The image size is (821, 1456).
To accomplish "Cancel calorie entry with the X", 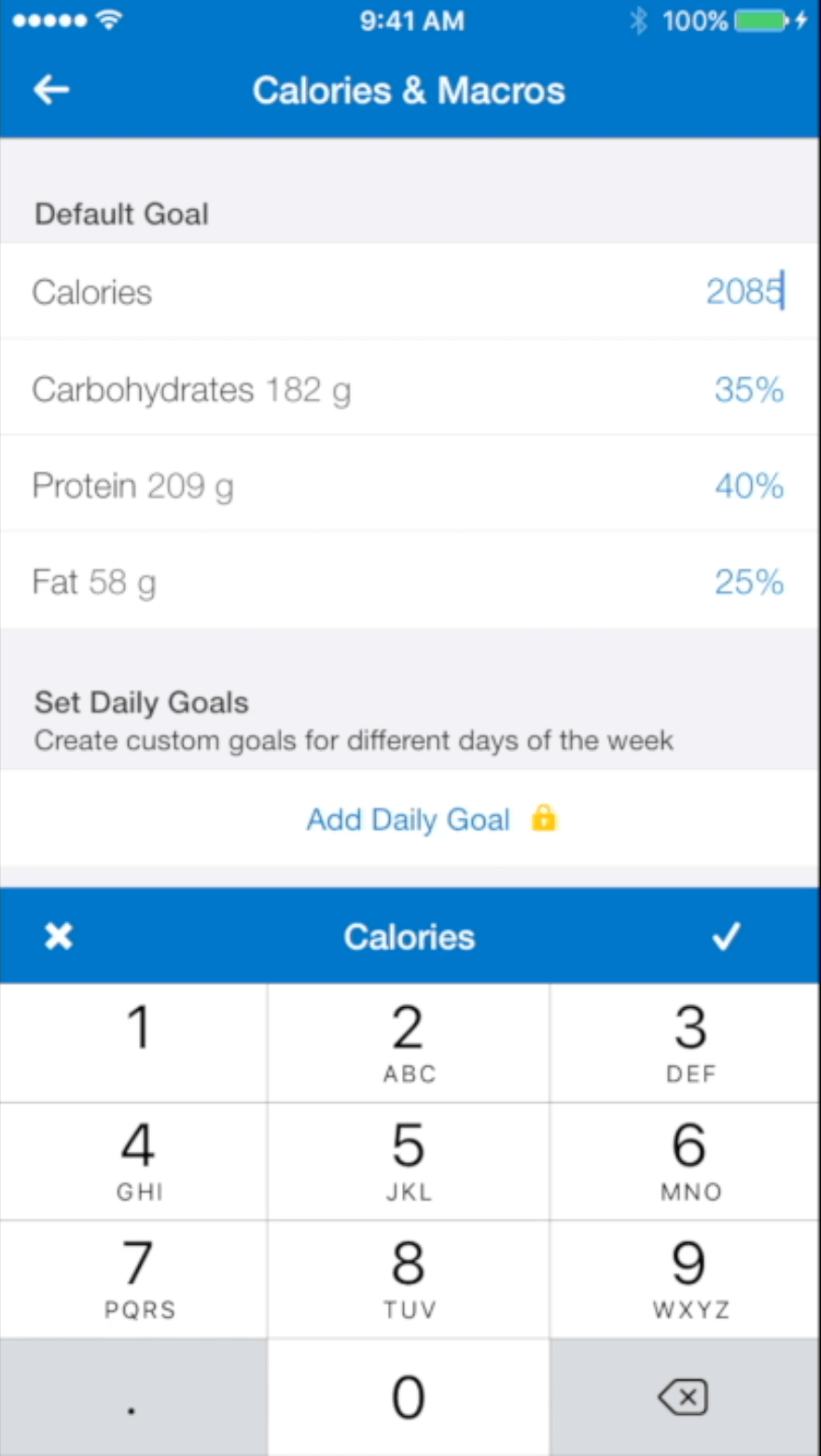I will (x=59, y=936).
